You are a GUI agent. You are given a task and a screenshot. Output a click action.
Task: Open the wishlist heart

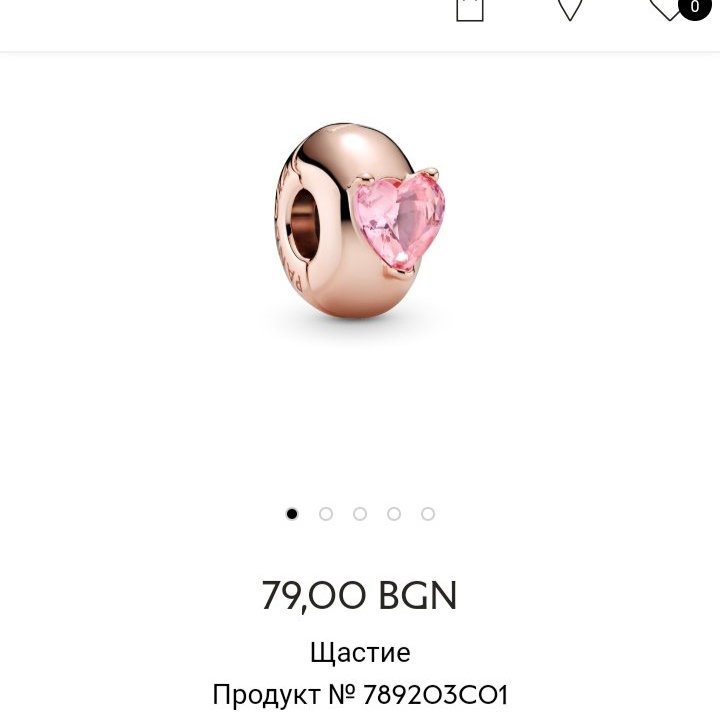tap(668, 8)
